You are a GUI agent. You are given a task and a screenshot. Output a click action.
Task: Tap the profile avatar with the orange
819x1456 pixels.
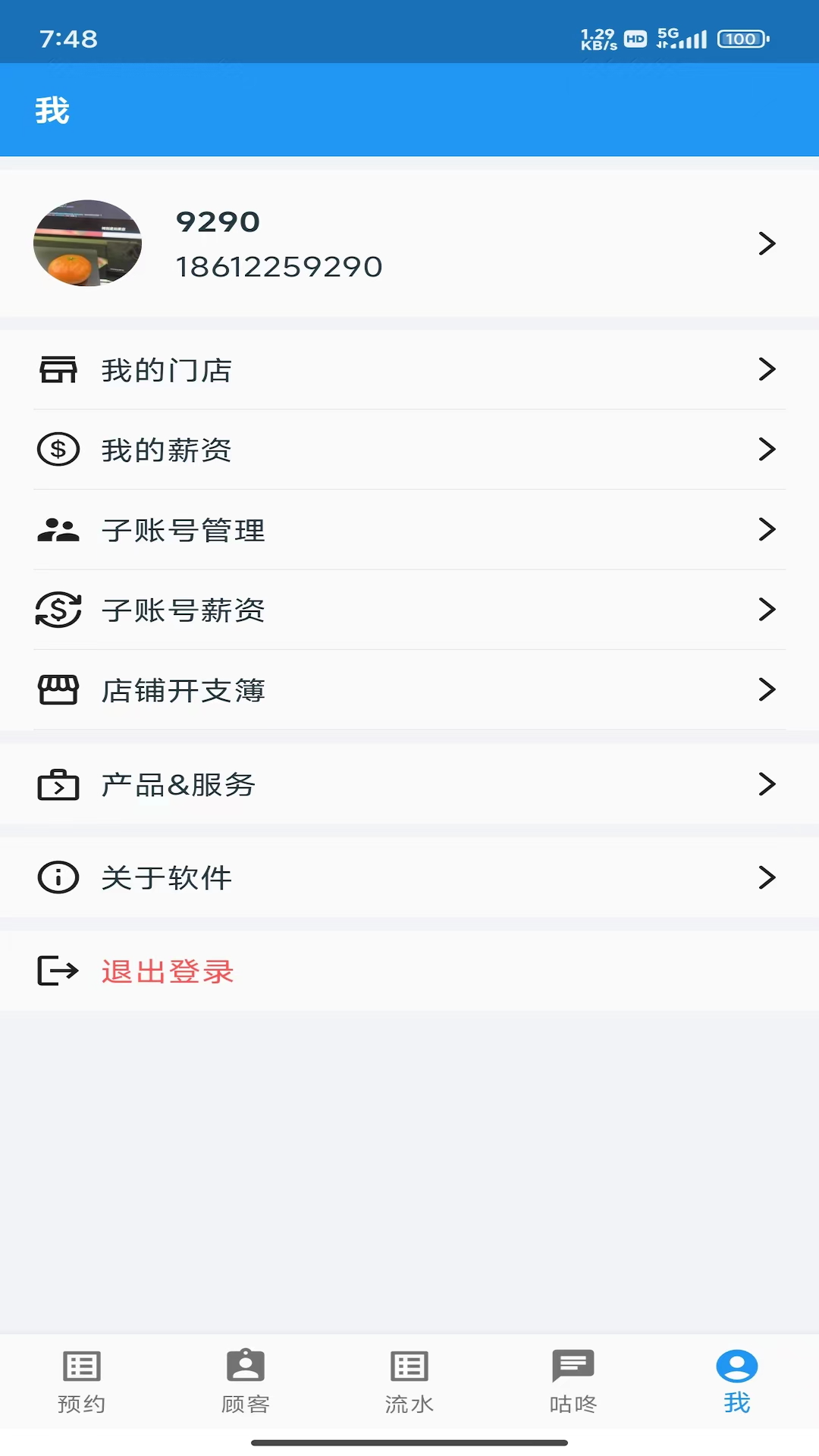87,243
